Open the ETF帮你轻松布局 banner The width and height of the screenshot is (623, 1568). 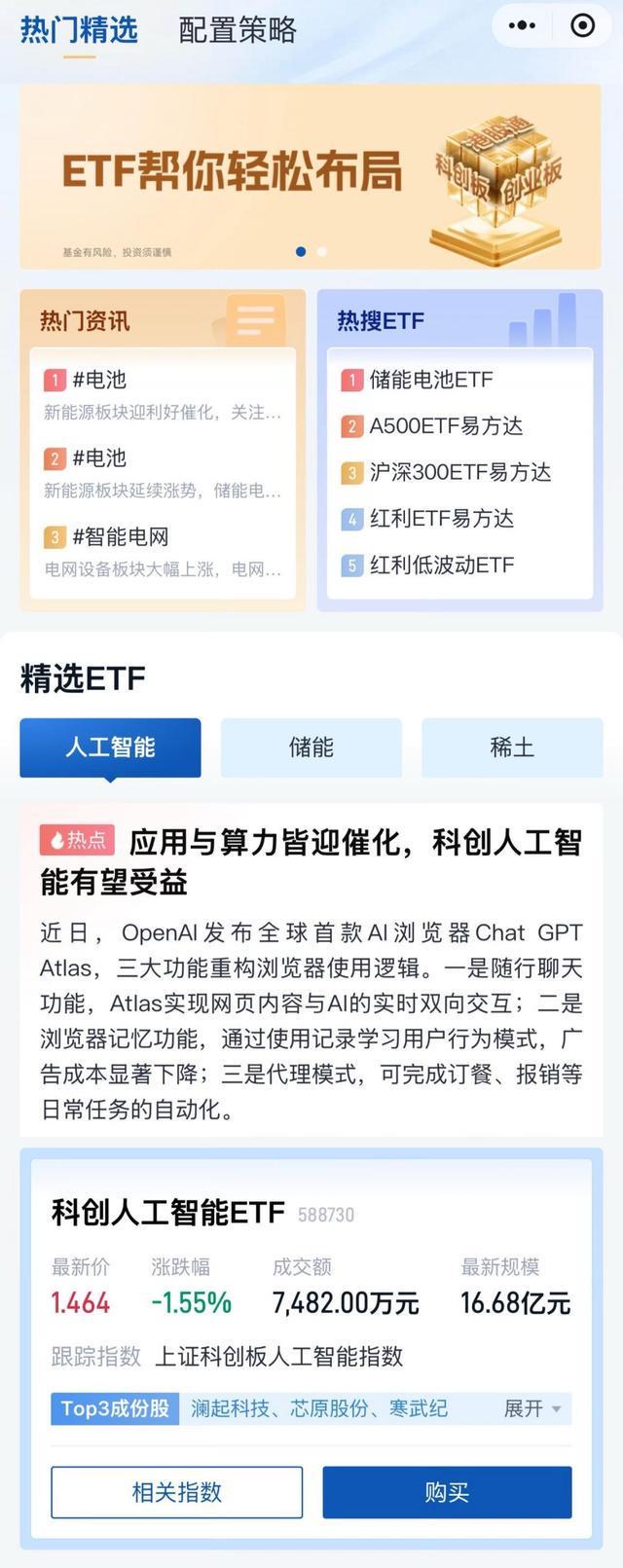[310, 176]
